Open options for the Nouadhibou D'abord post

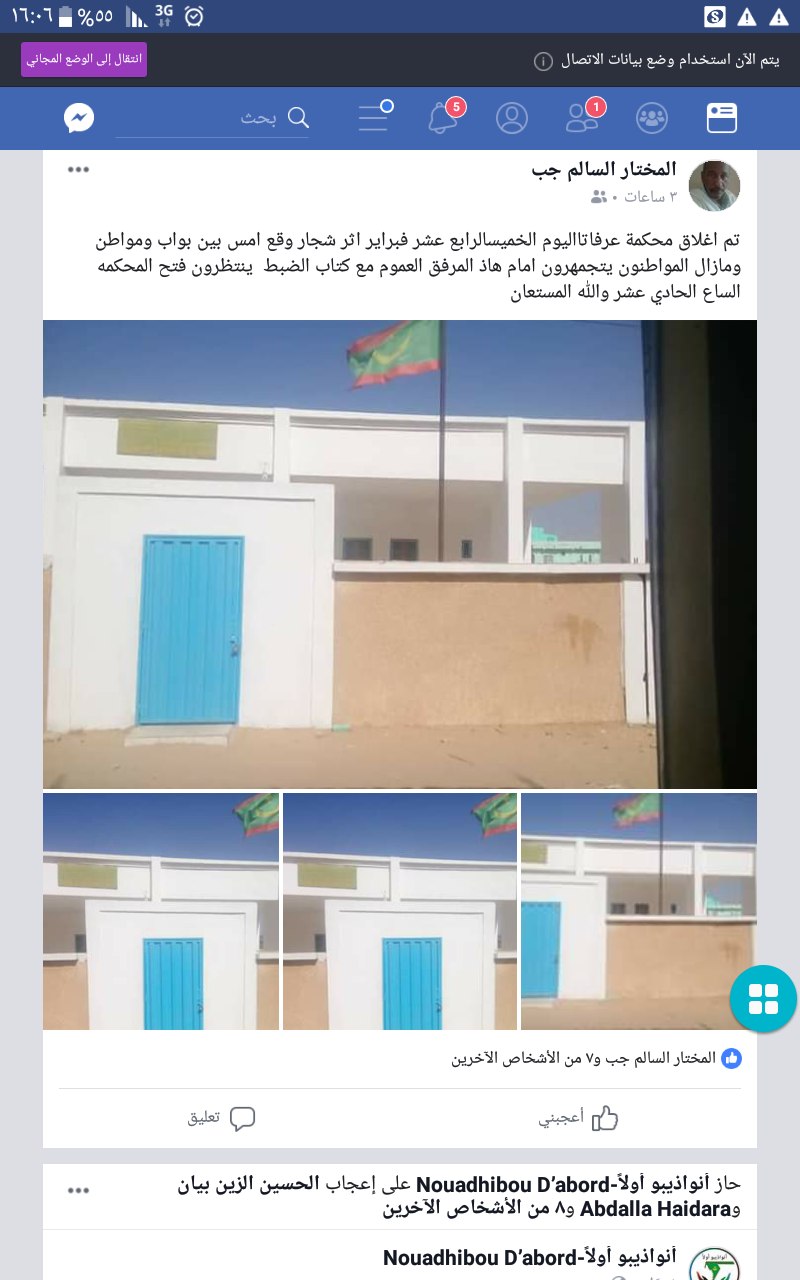pos(79,1190)
